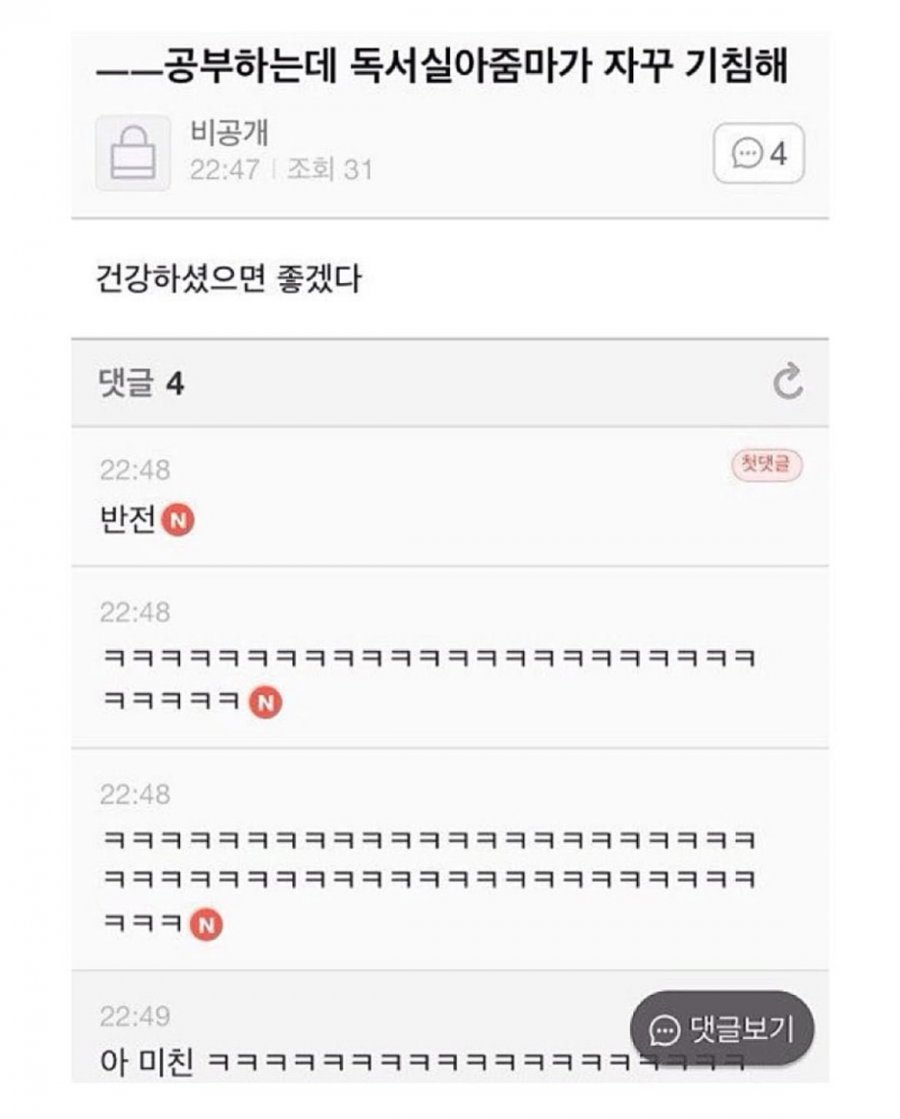This screenshot has height=1119, width=900.
Task: Refresh the comments list
Action: click(x=788, y=382)
